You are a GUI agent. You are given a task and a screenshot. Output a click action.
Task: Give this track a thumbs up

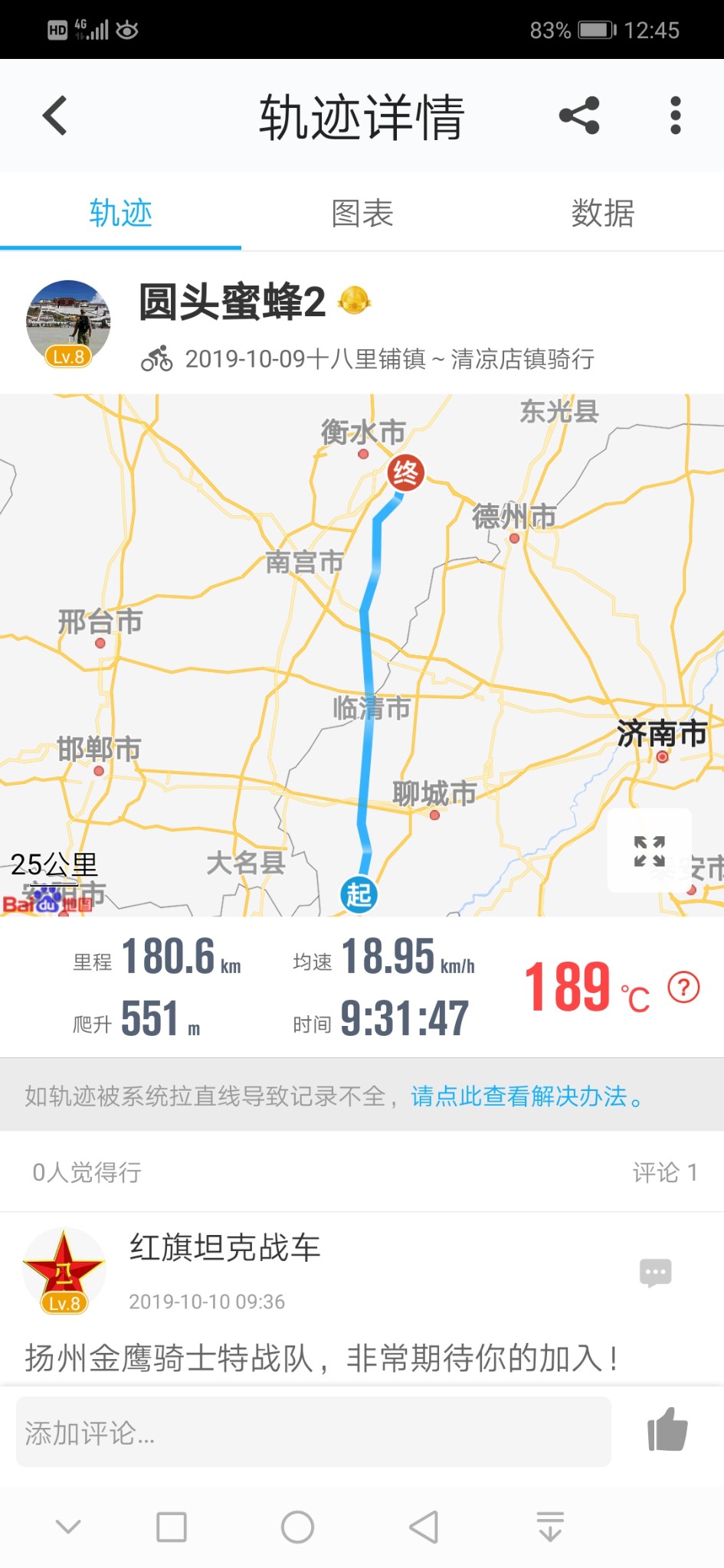coord(667,1430)
